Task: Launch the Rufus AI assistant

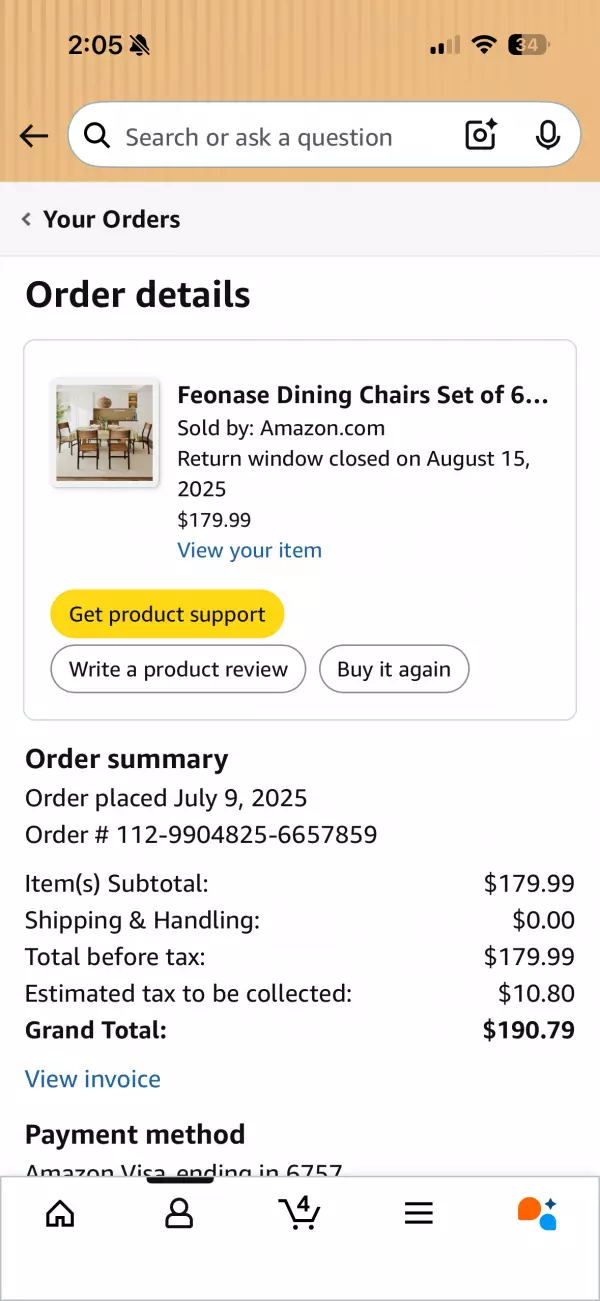Action: click(537, 1213)
